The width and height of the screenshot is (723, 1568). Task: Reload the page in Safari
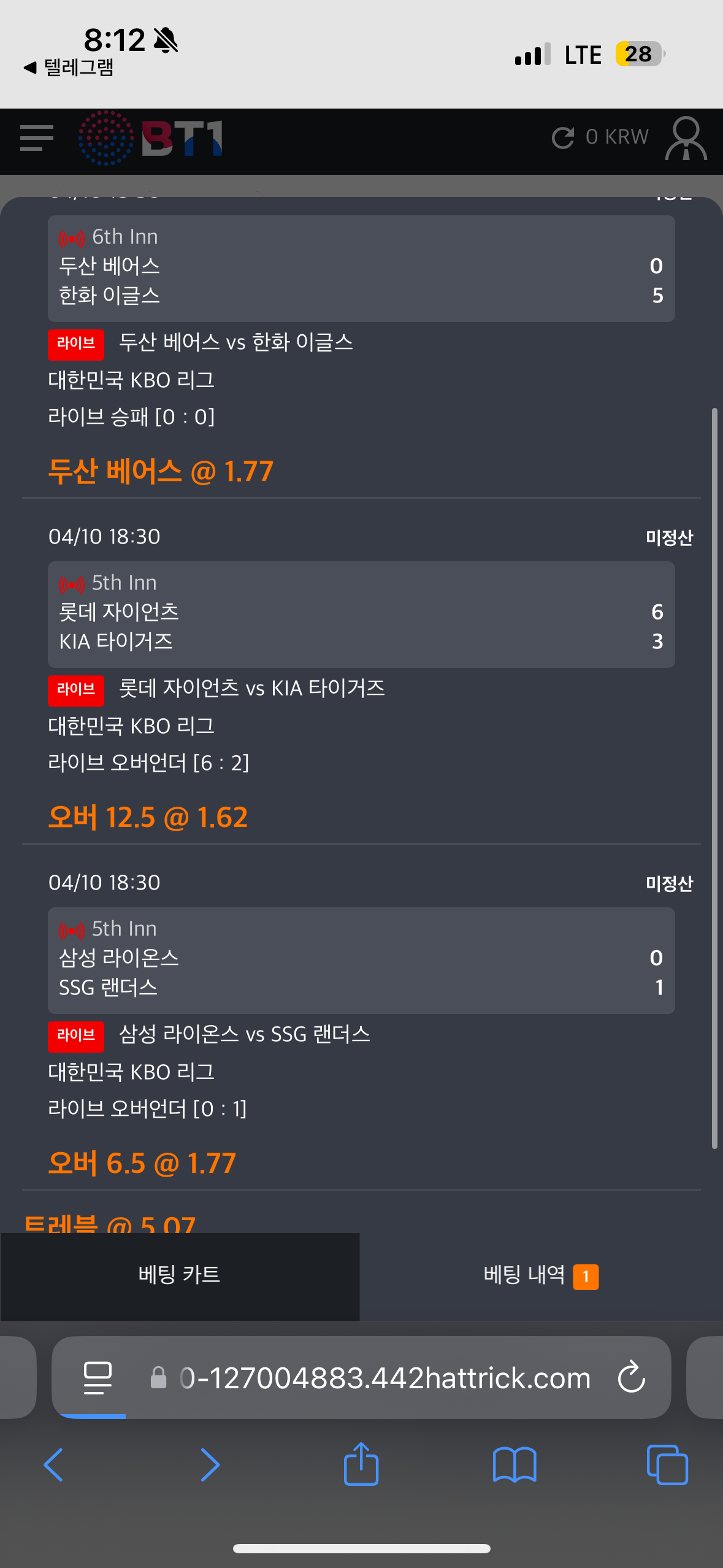[631, 1378]
